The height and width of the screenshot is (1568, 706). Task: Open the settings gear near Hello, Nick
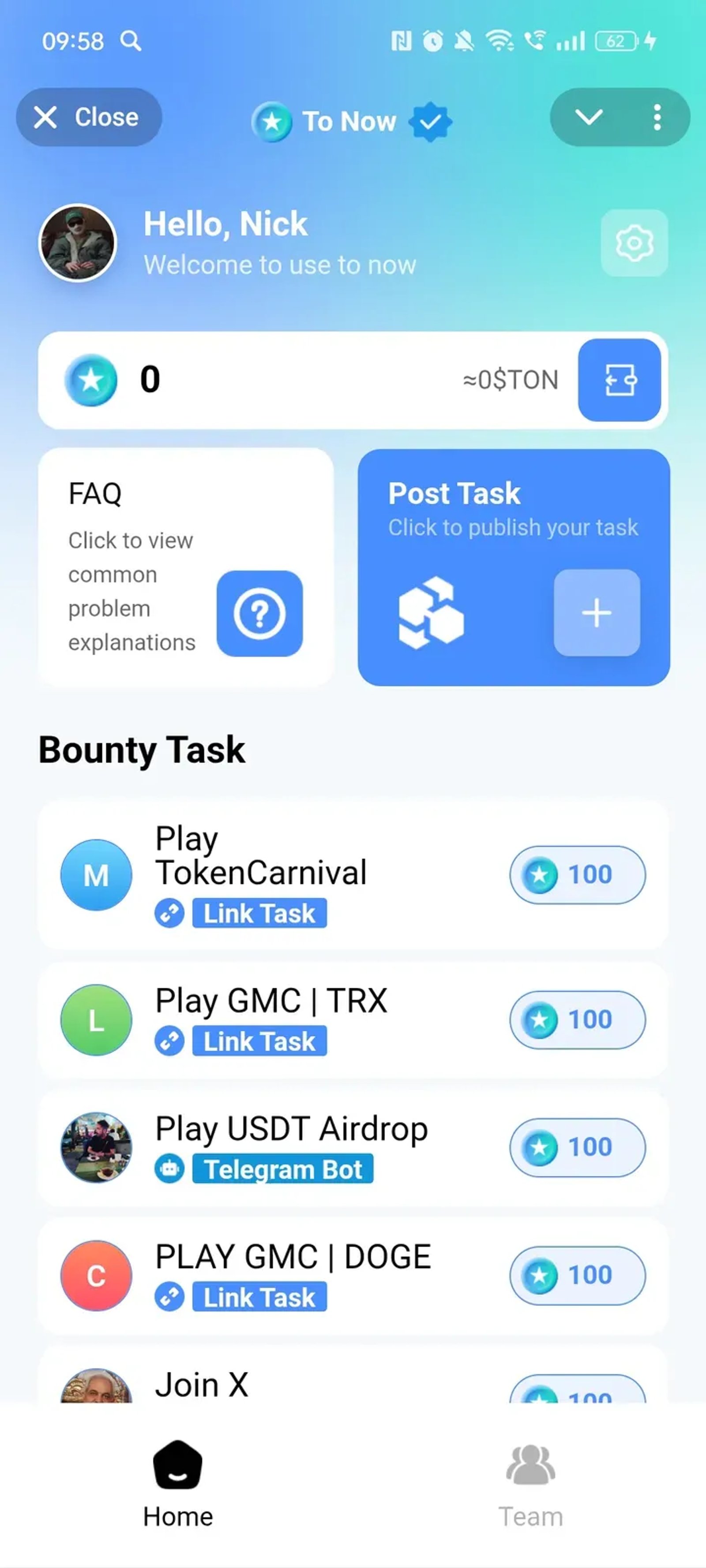634,243
